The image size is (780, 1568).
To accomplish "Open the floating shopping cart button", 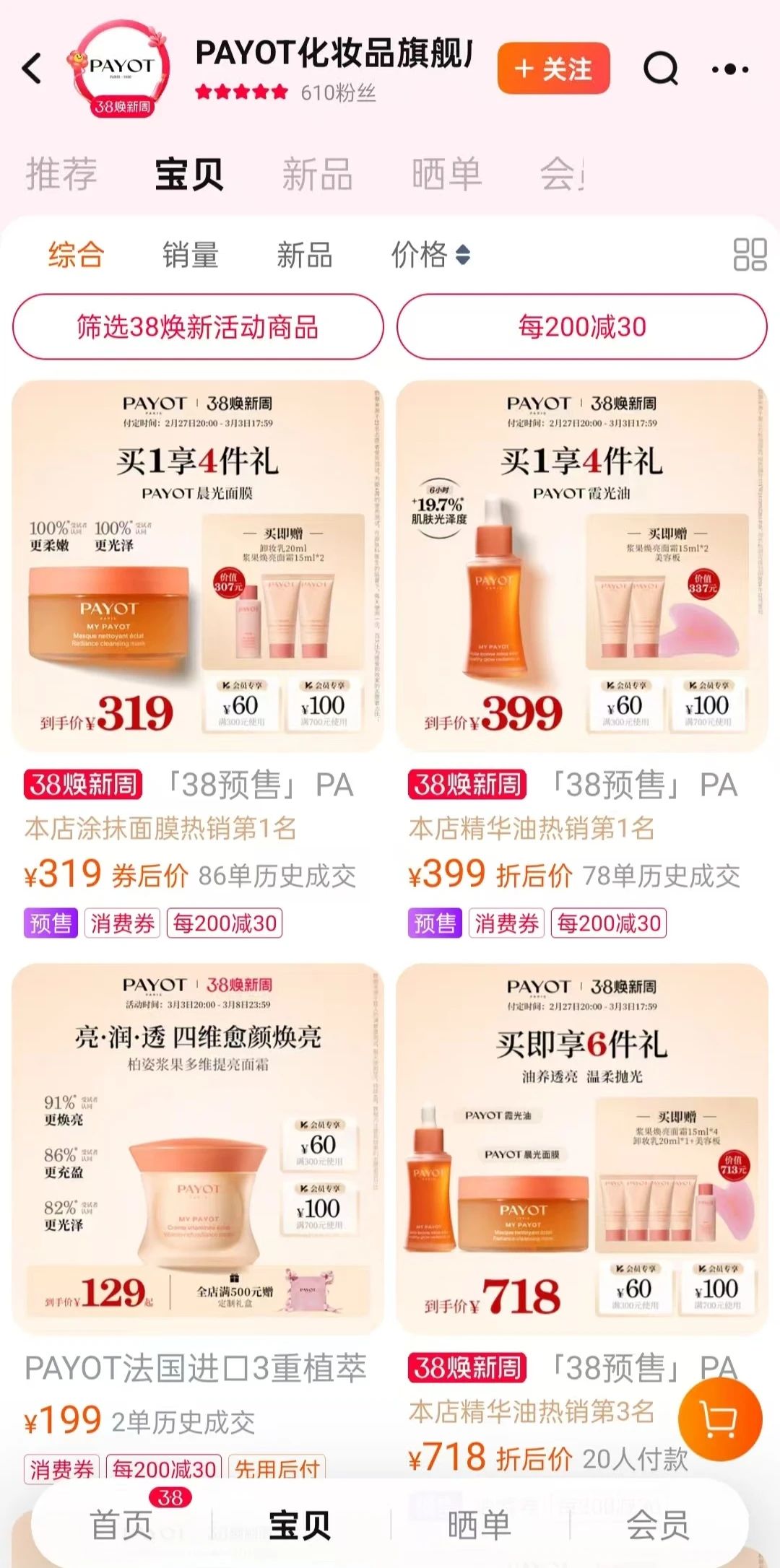I will pyautogui.click(x=719, y=1419).
